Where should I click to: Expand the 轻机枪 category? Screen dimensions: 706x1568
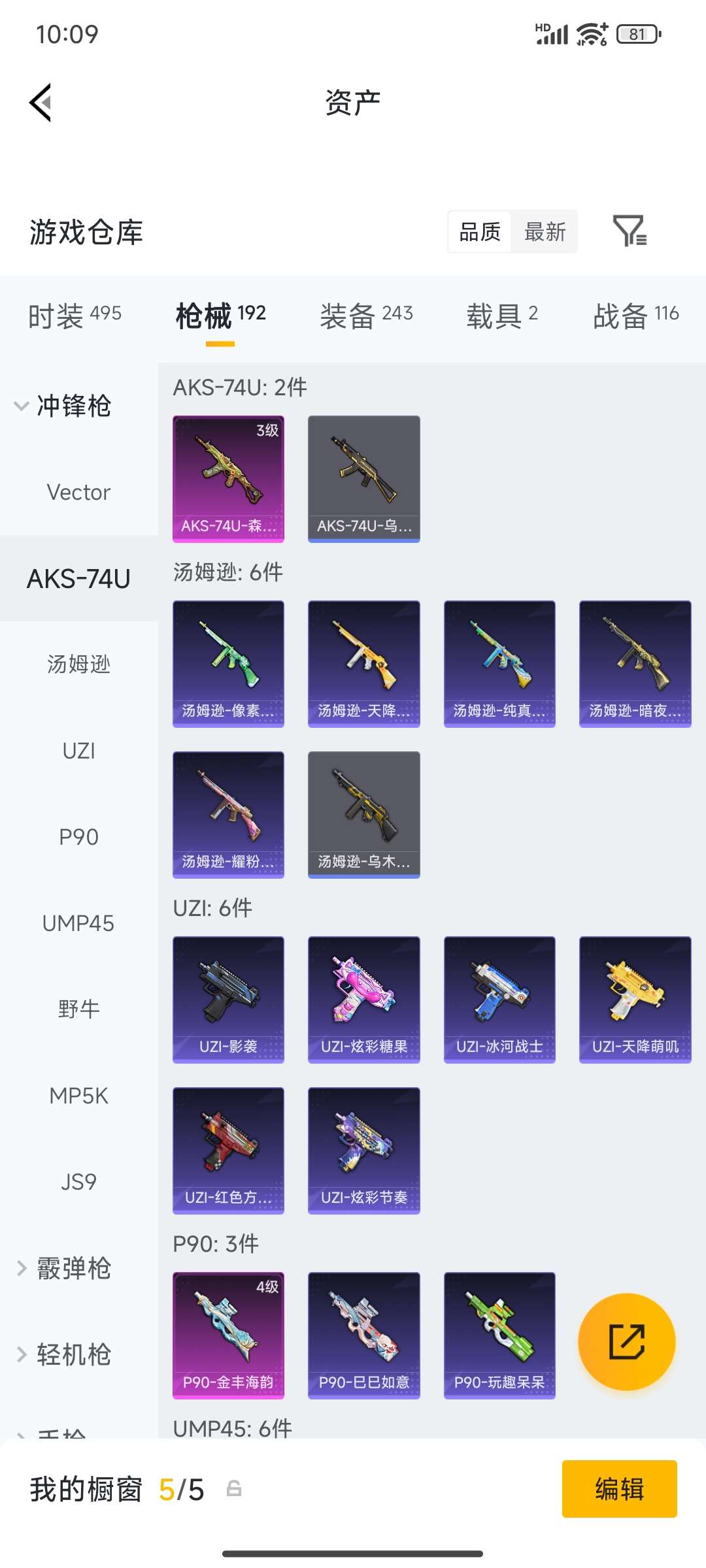tap(64, 1354)
